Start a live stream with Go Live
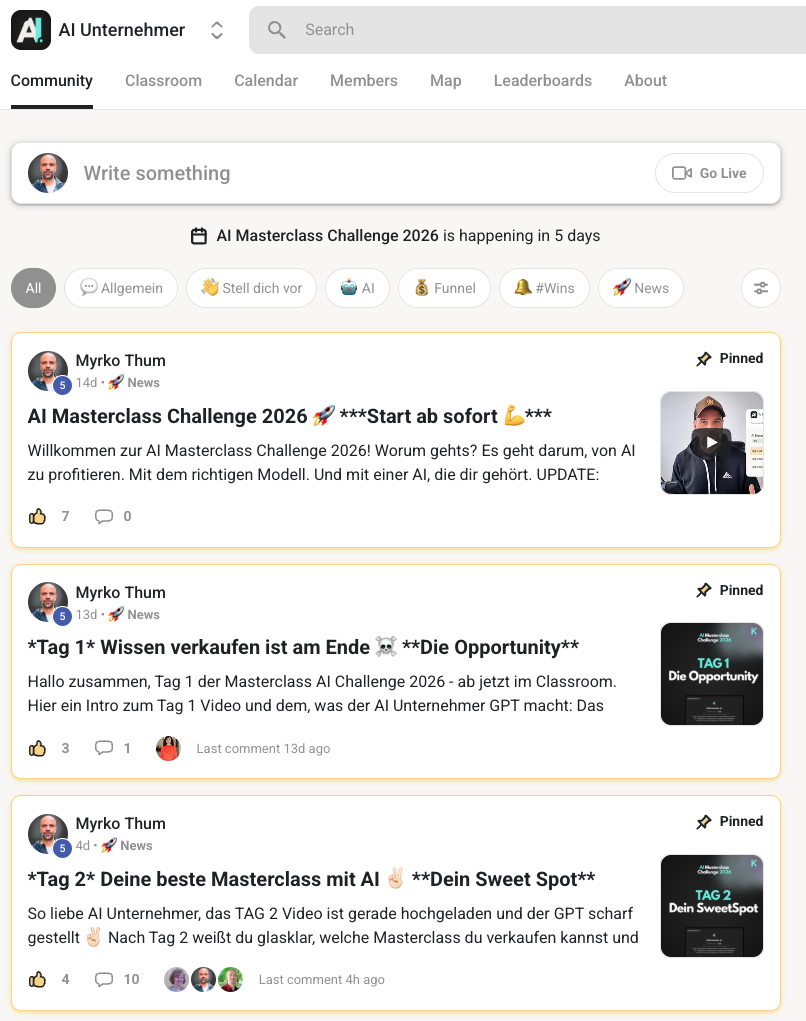 coord(710,173)
